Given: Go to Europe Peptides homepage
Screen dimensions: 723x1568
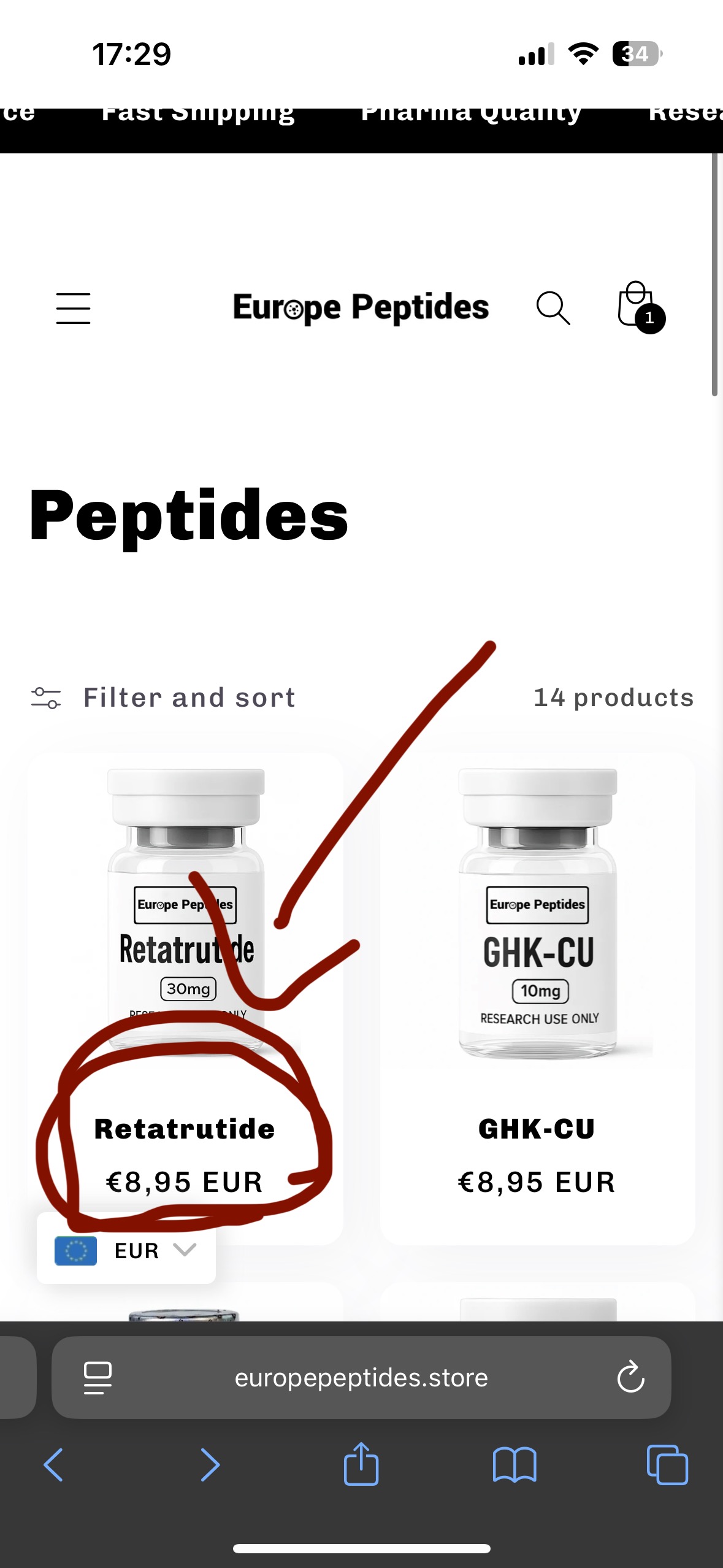Looking at the screenshot, I should pos(361,308).
